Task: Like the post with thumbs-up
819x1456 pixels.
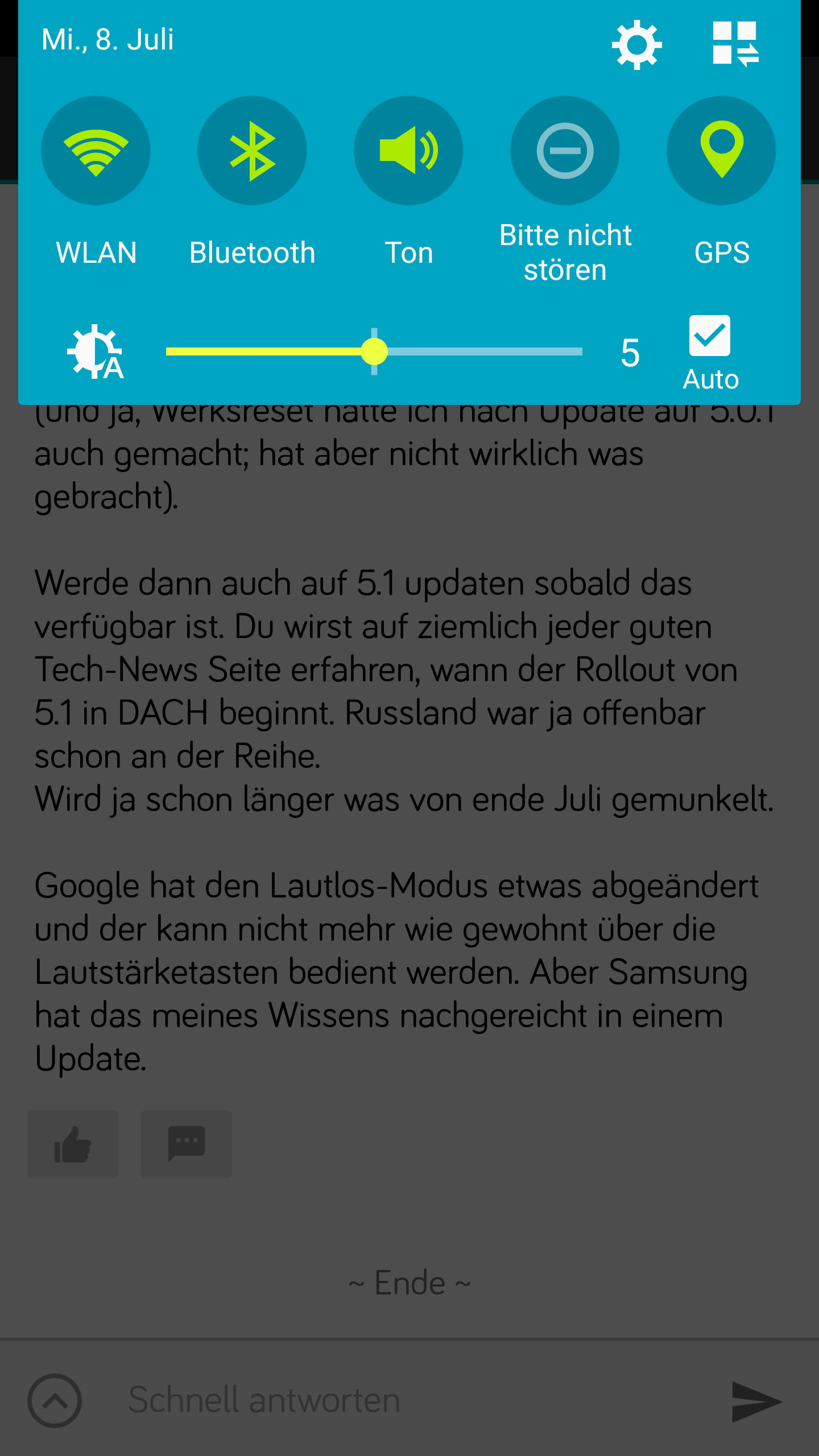Action: pyautogui.click(x=73, y=1144)
